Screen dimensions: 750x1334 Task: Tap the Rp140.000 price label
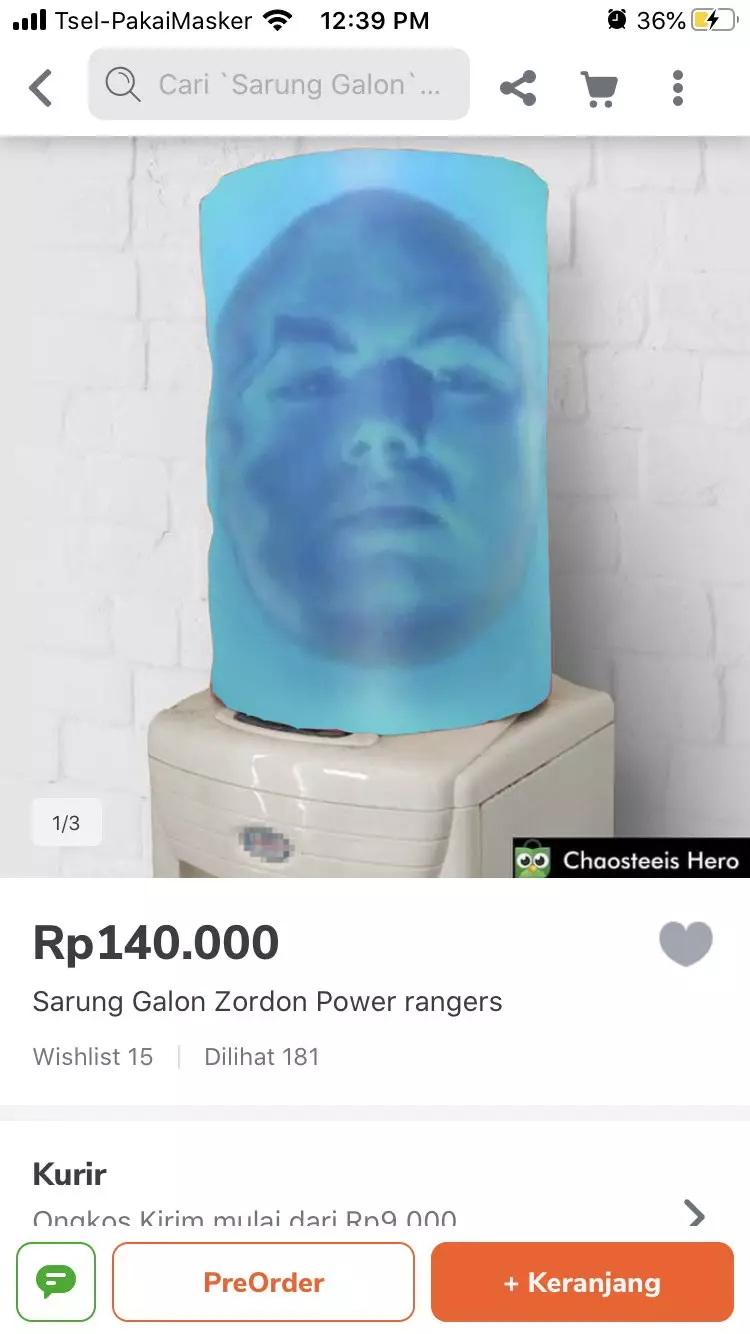pyautogui.click(x=156, y=941)
